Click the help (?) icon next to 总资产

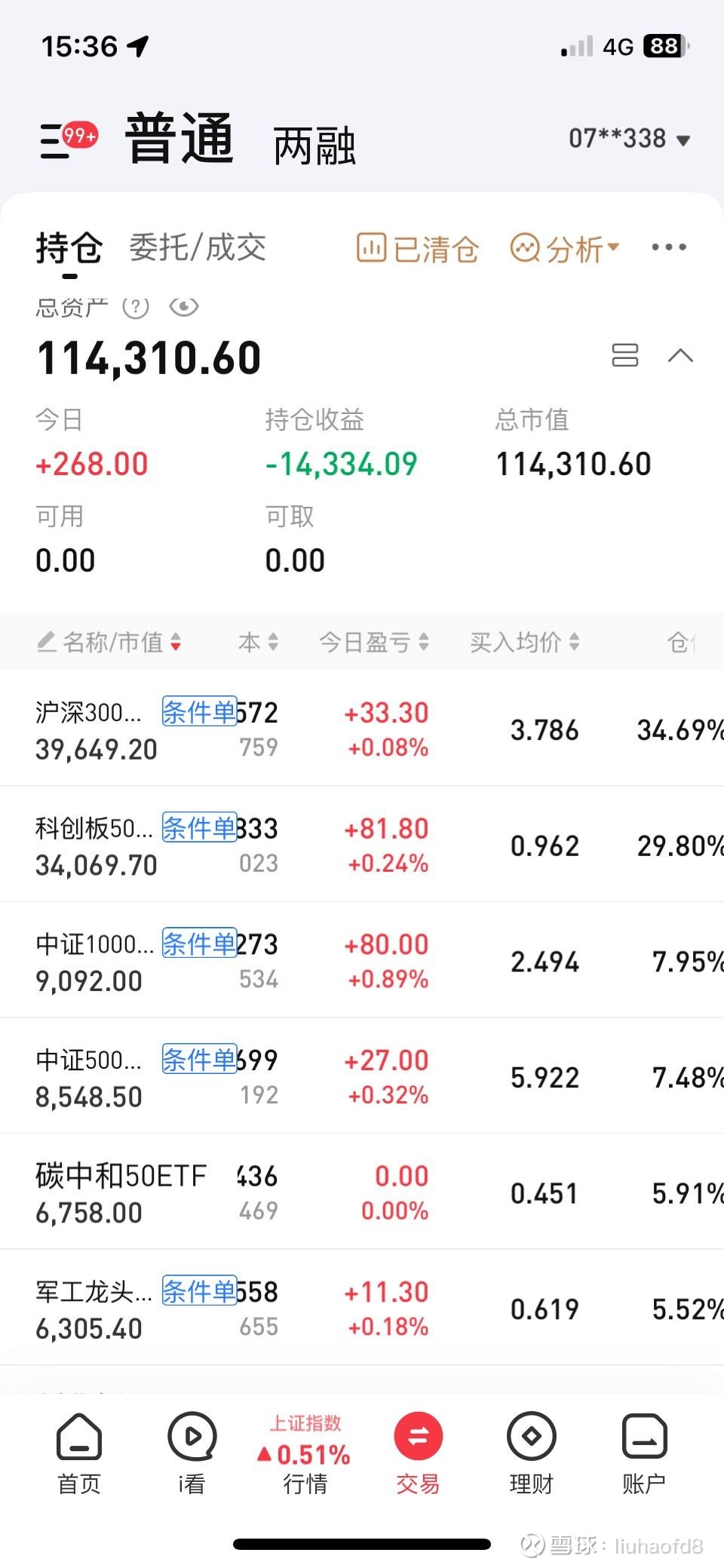click(x=135, y=307)
